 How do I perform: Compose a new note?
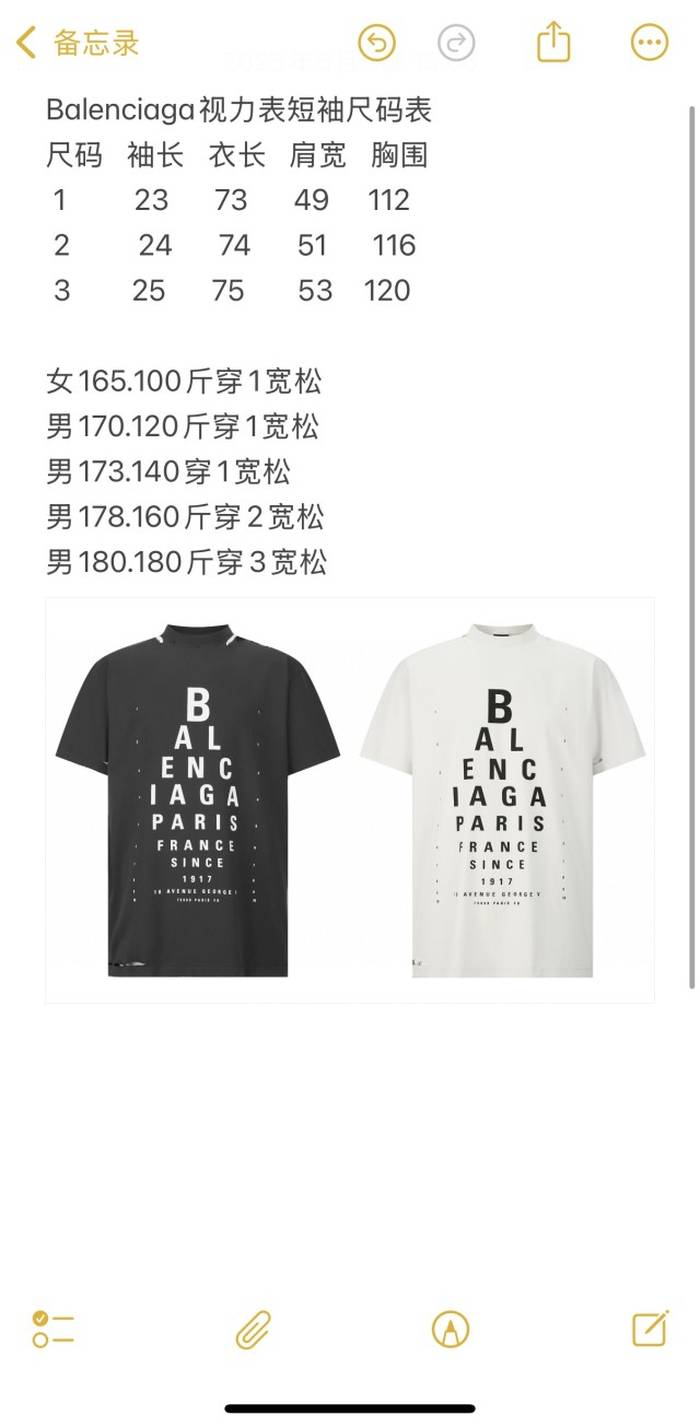[650, 1329]
